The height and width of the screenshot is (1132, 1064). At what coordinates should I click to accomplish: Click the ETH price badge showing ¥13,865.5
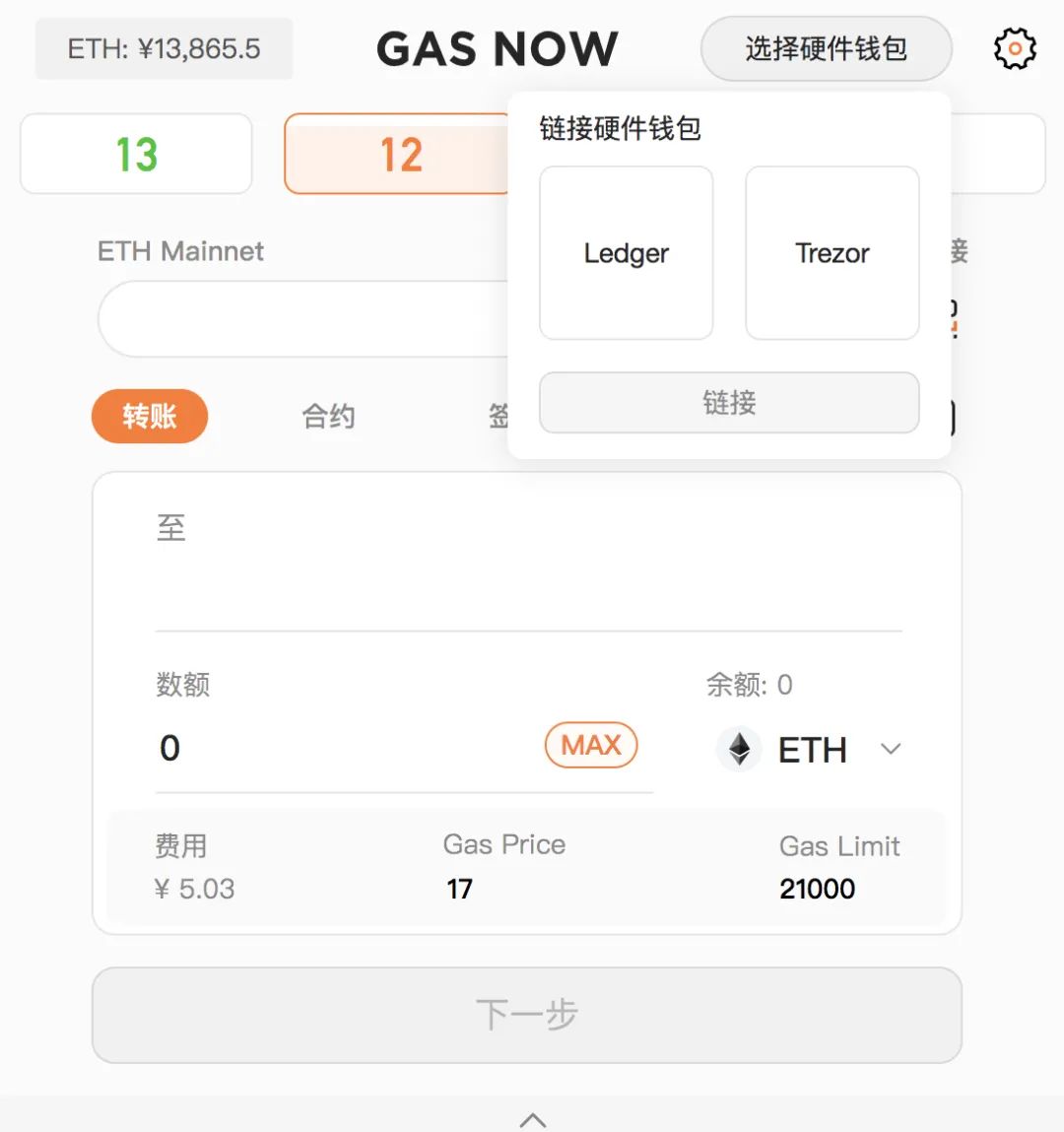pos(164,48)
